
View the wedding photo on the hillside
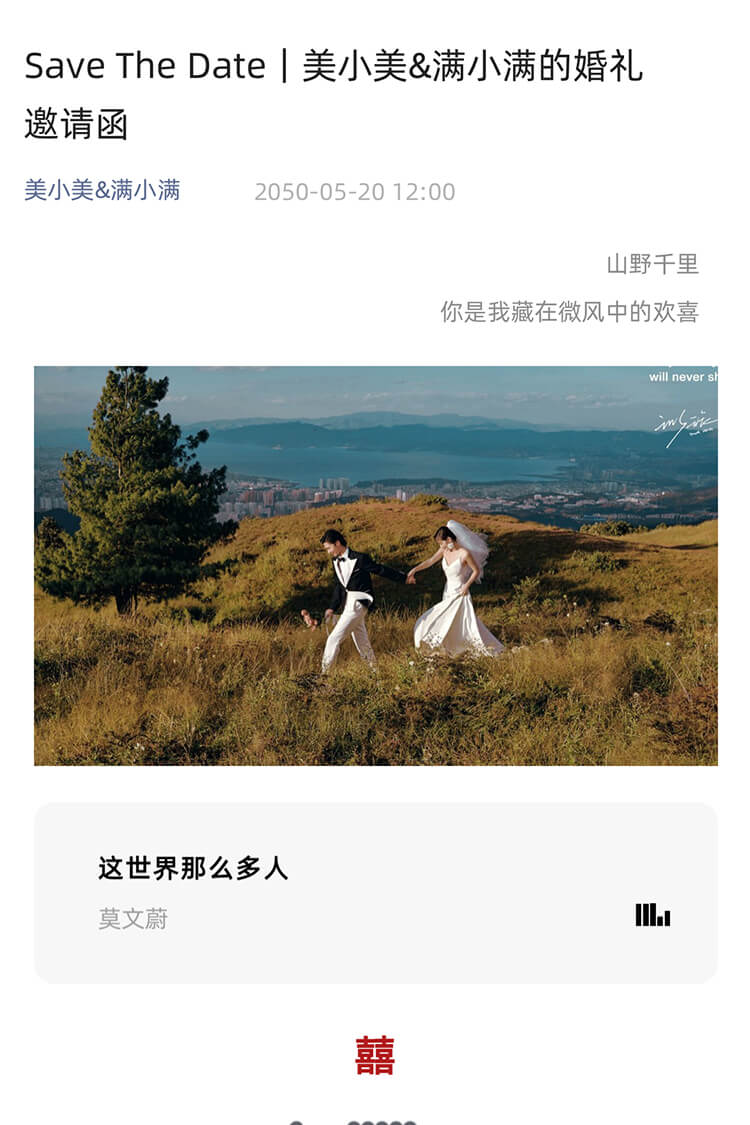(375, 565)
